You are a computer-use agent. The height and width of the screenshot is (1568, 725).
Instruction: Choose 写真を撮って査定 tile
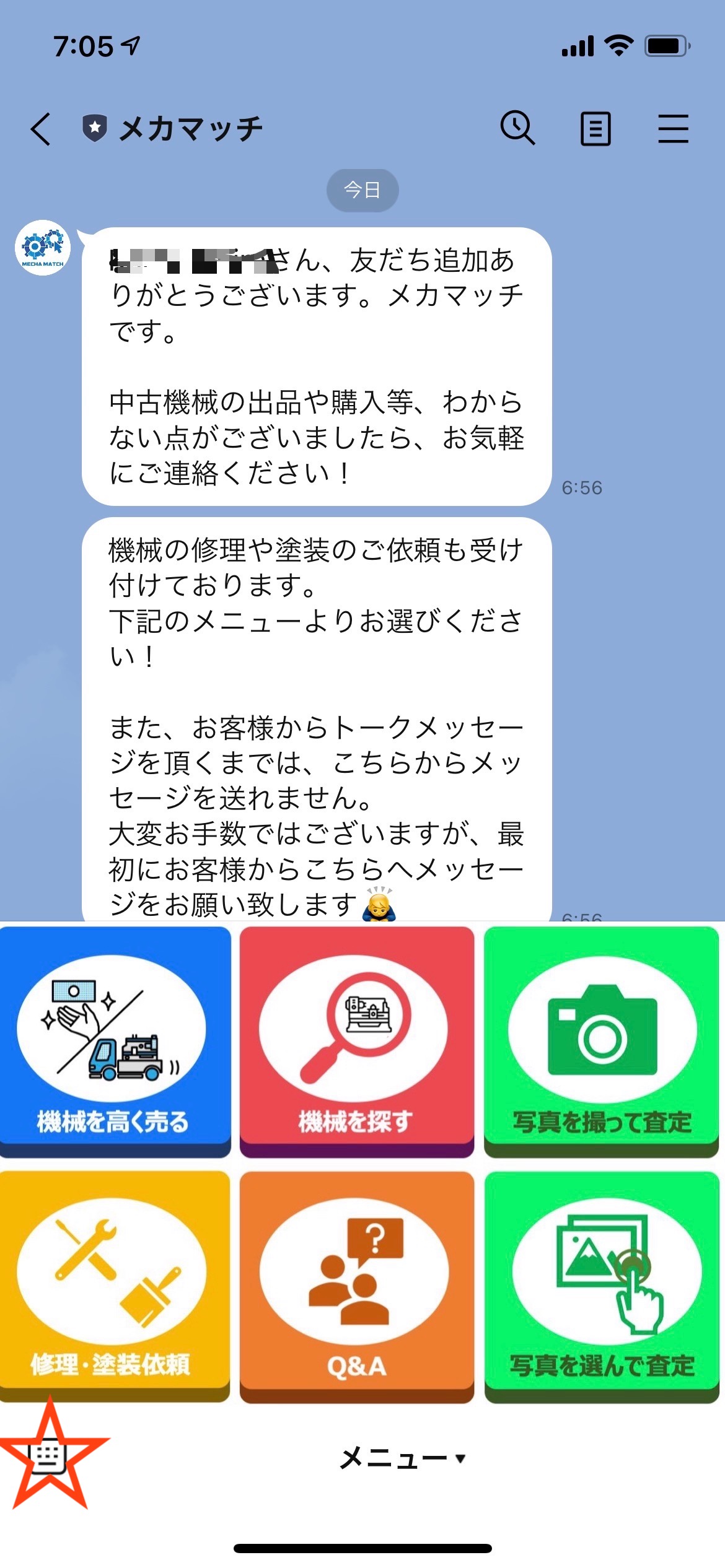pos(601,1040)
